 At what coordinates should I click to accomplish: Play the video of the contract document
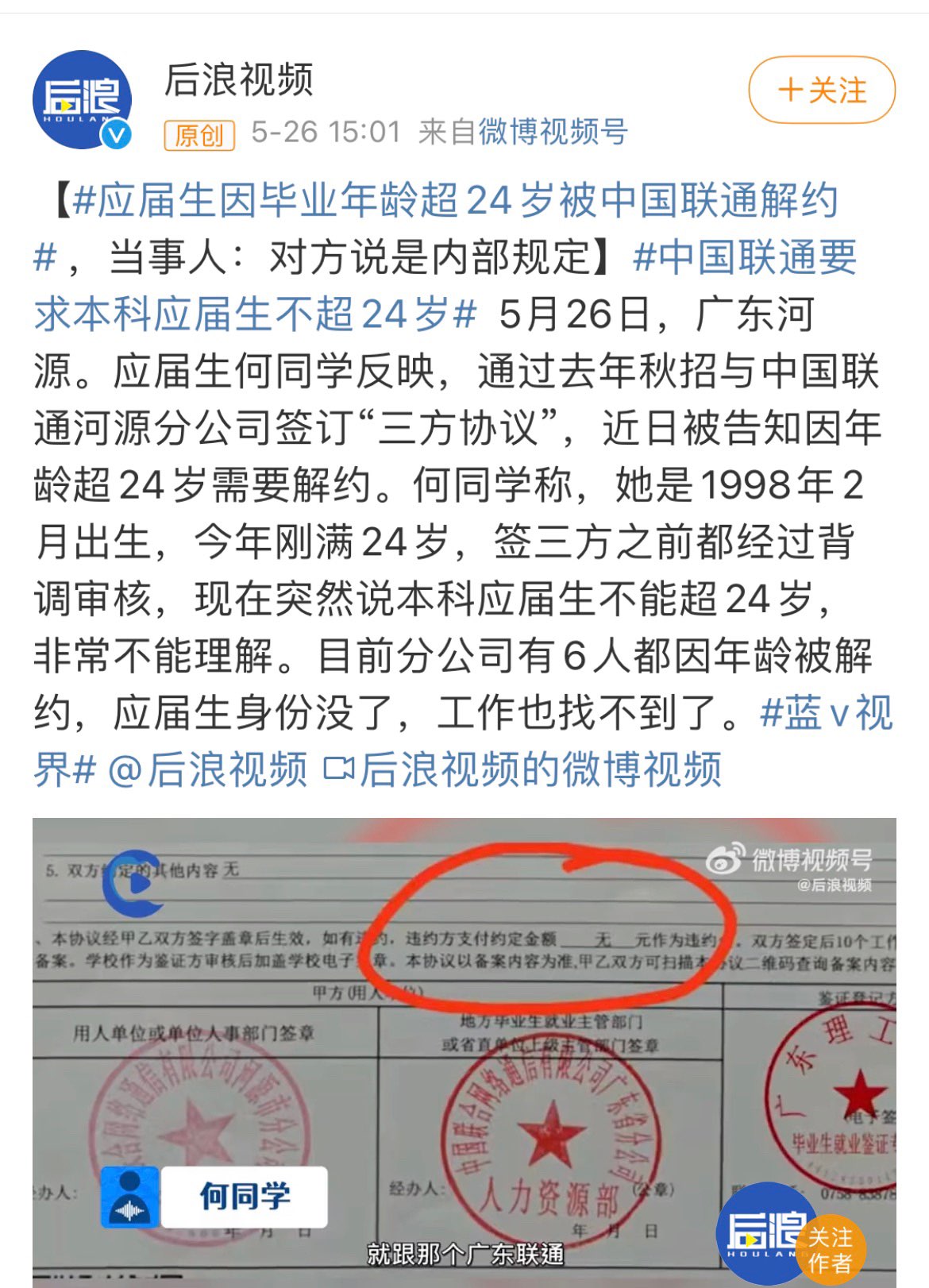[x=464, y=1048]
